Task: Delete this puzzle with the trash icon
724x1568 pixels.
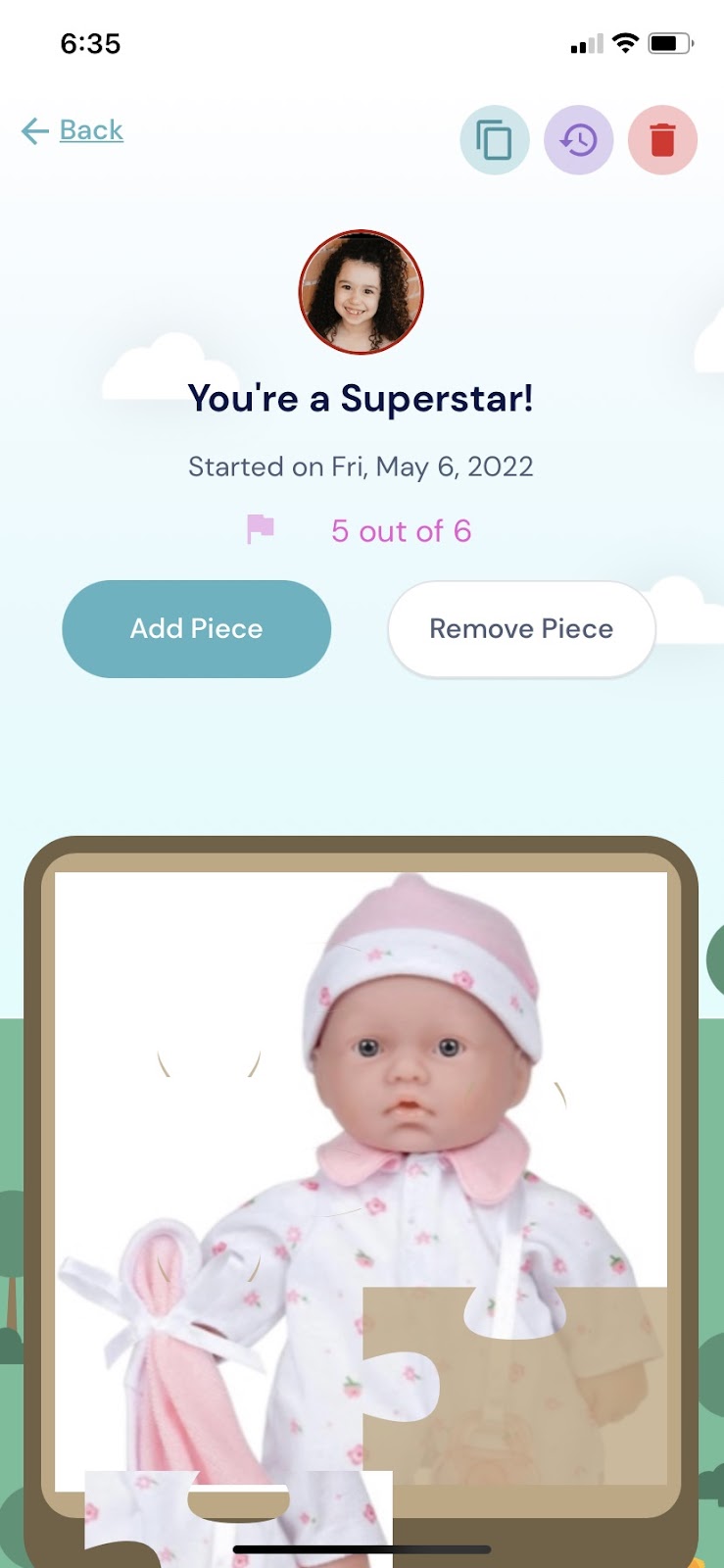Action: click(x=662, y=140)
